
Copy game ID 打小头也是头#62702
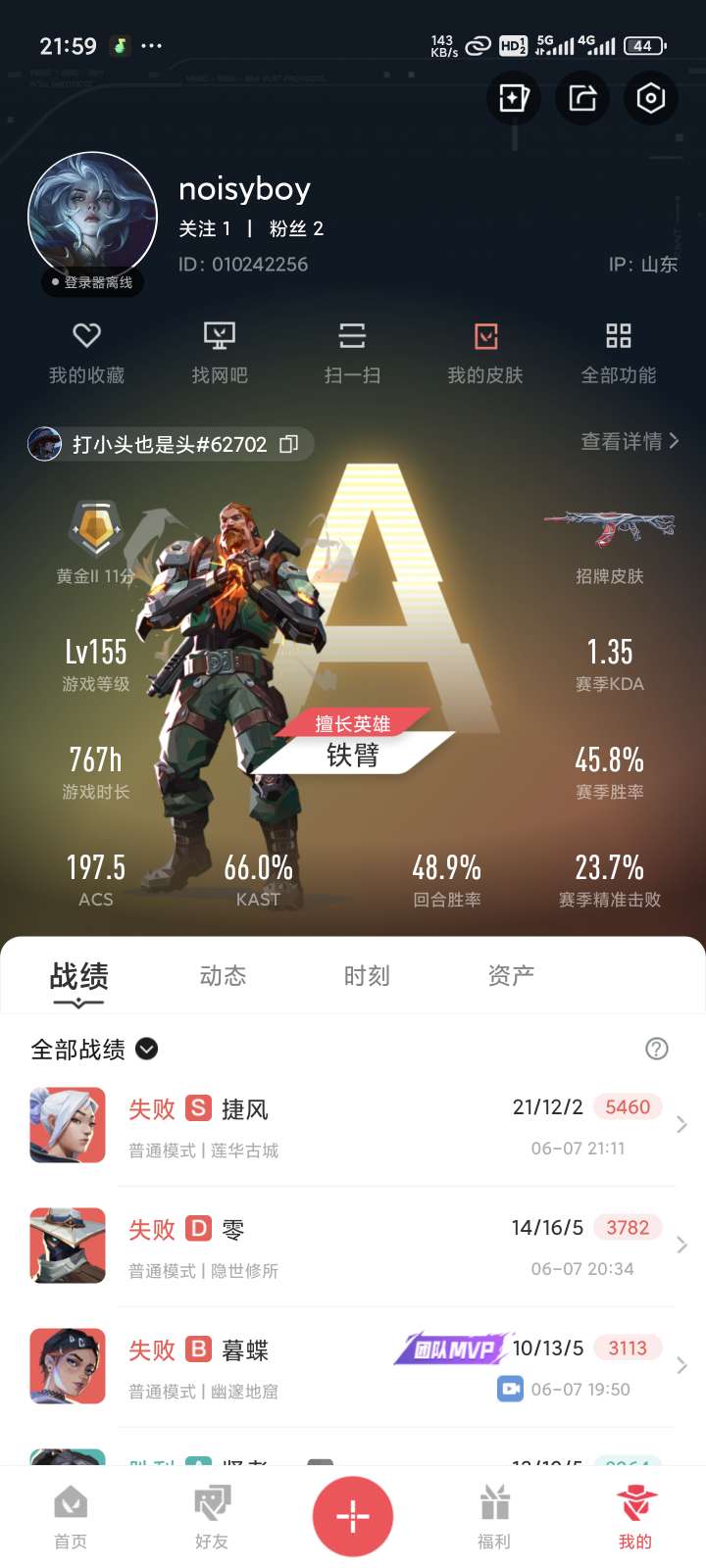(288, 444)
